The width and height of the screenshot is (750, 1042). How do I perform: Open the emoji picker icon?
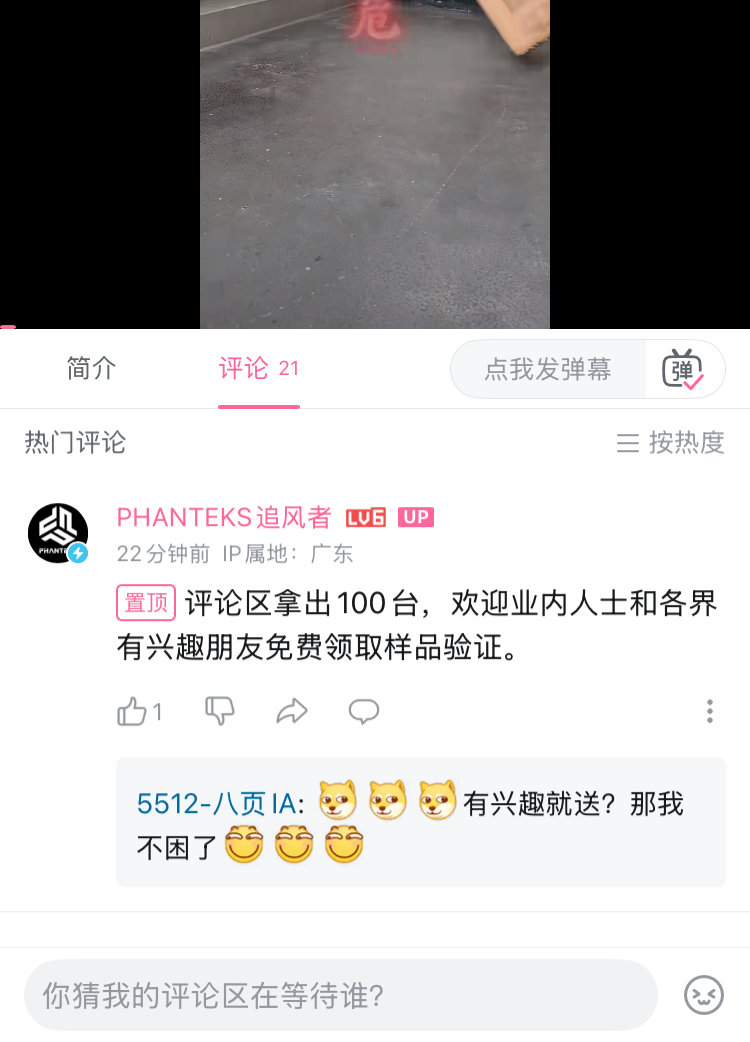[703, 995]
